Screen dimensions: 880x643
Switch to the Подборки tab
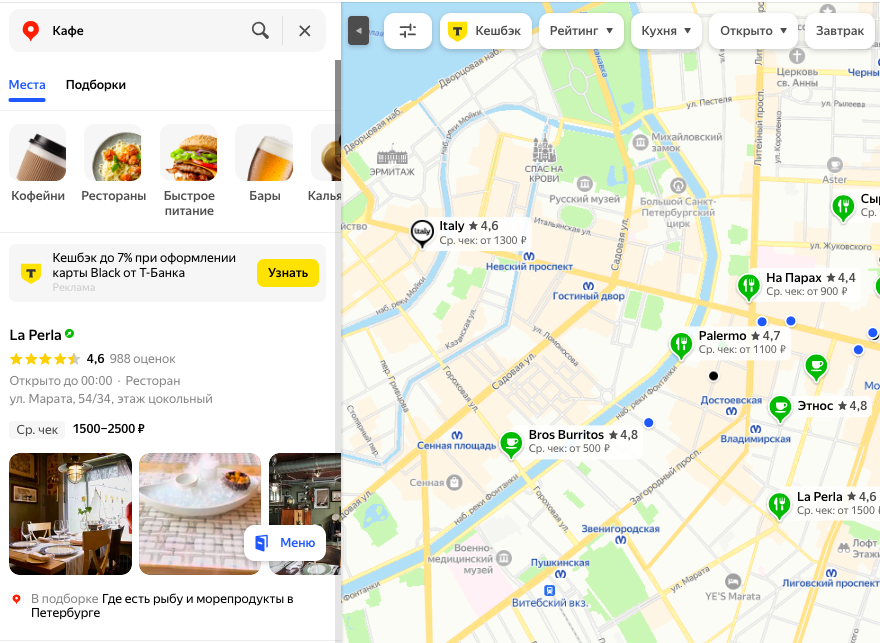[96, 85]
